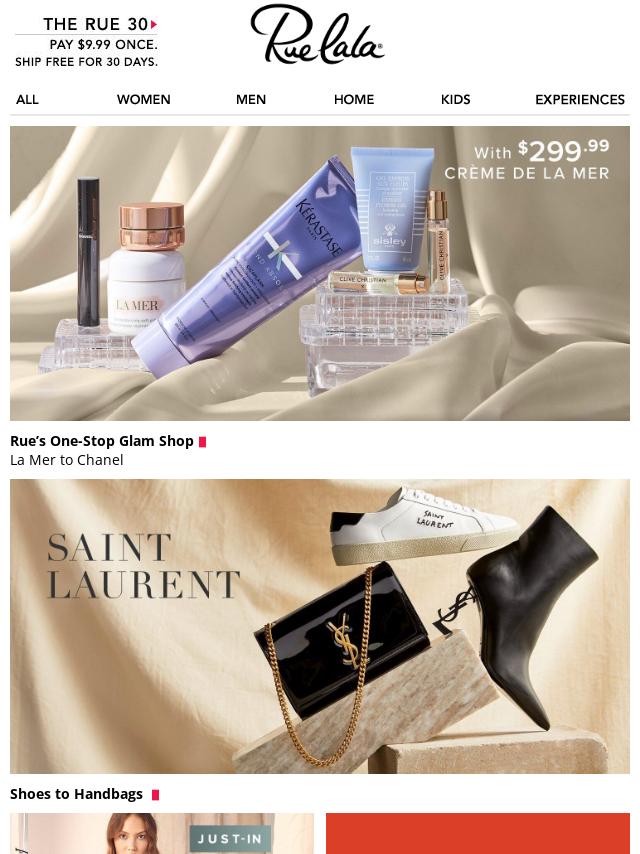Select the All category
Viewport: 640px width, 854px height.
point(27,99)
